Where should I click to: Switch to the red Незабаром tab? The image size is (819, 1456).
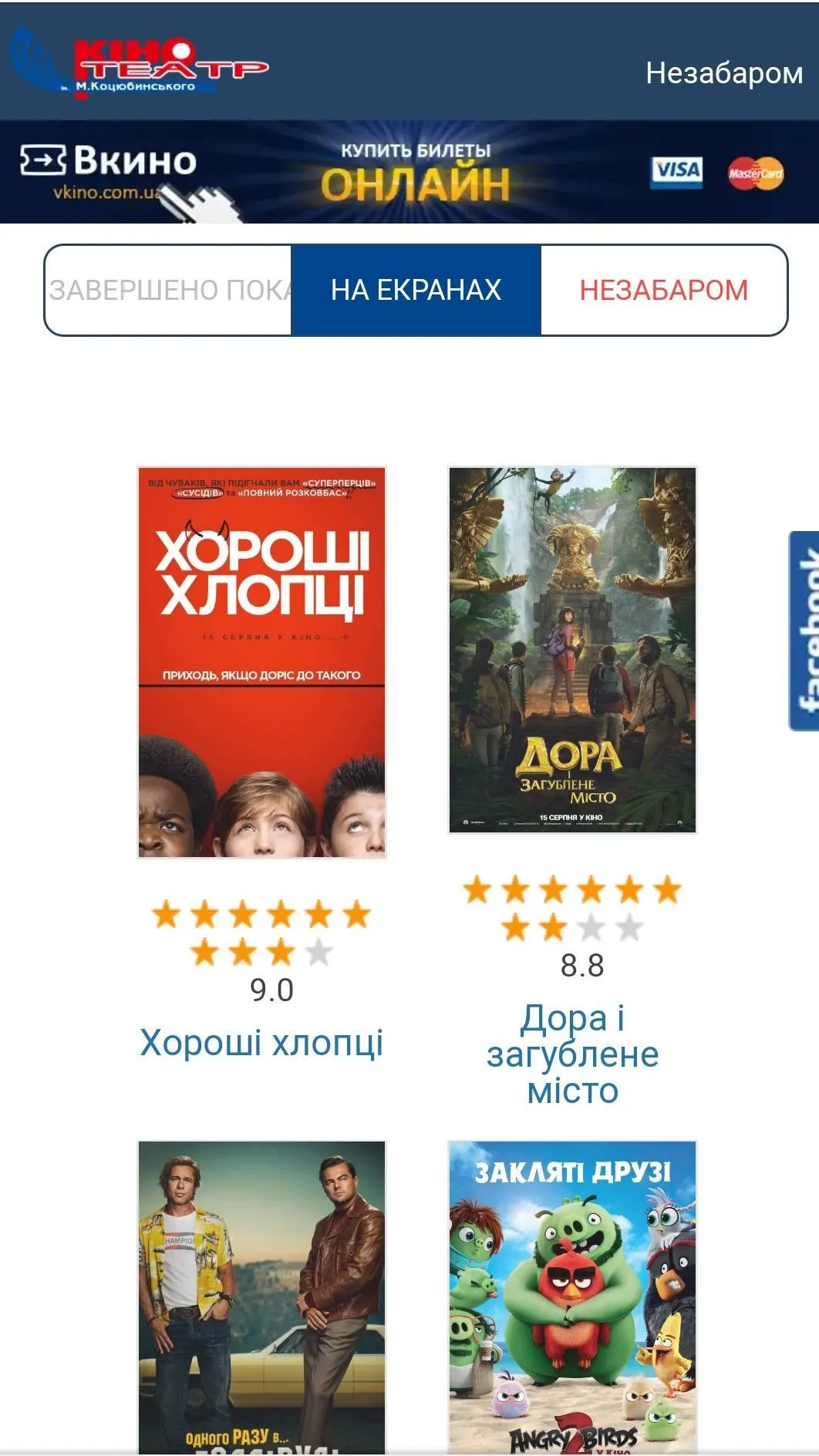(663, 290)
